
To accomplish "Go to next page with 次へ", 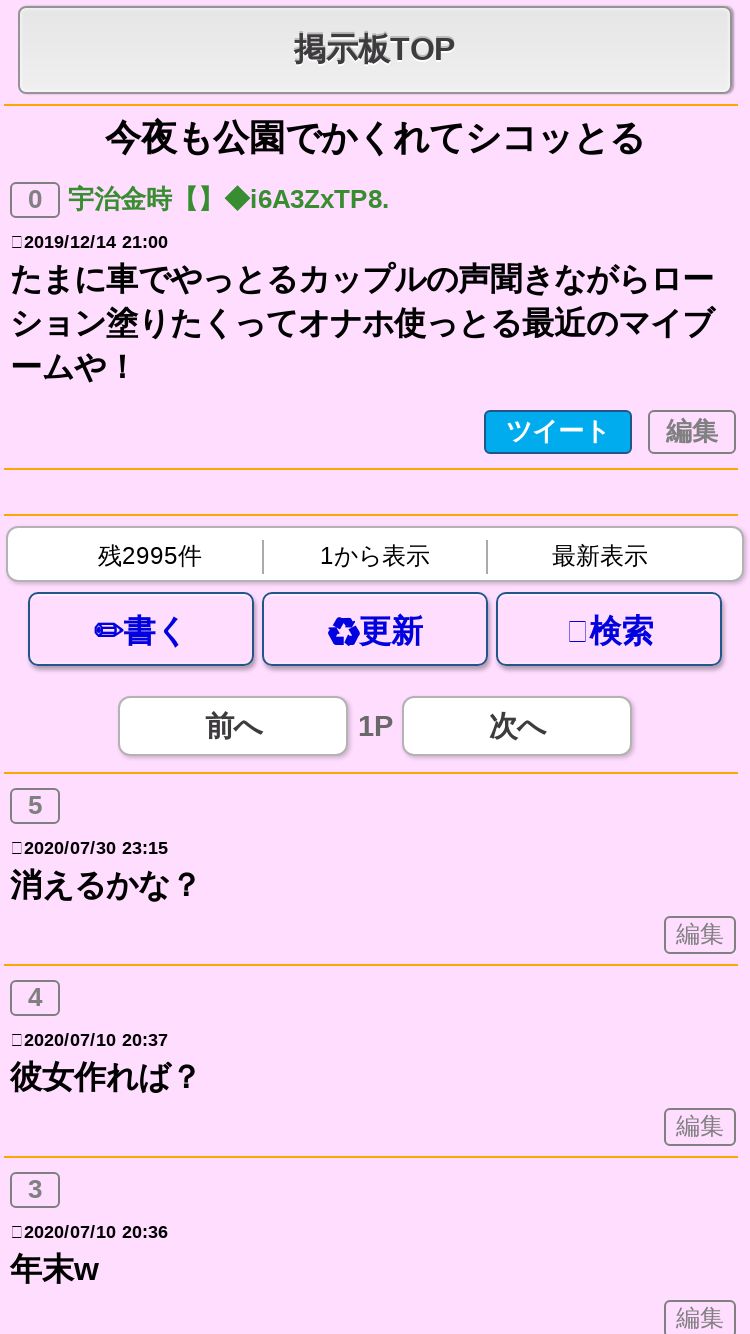I will pos(517,726).
